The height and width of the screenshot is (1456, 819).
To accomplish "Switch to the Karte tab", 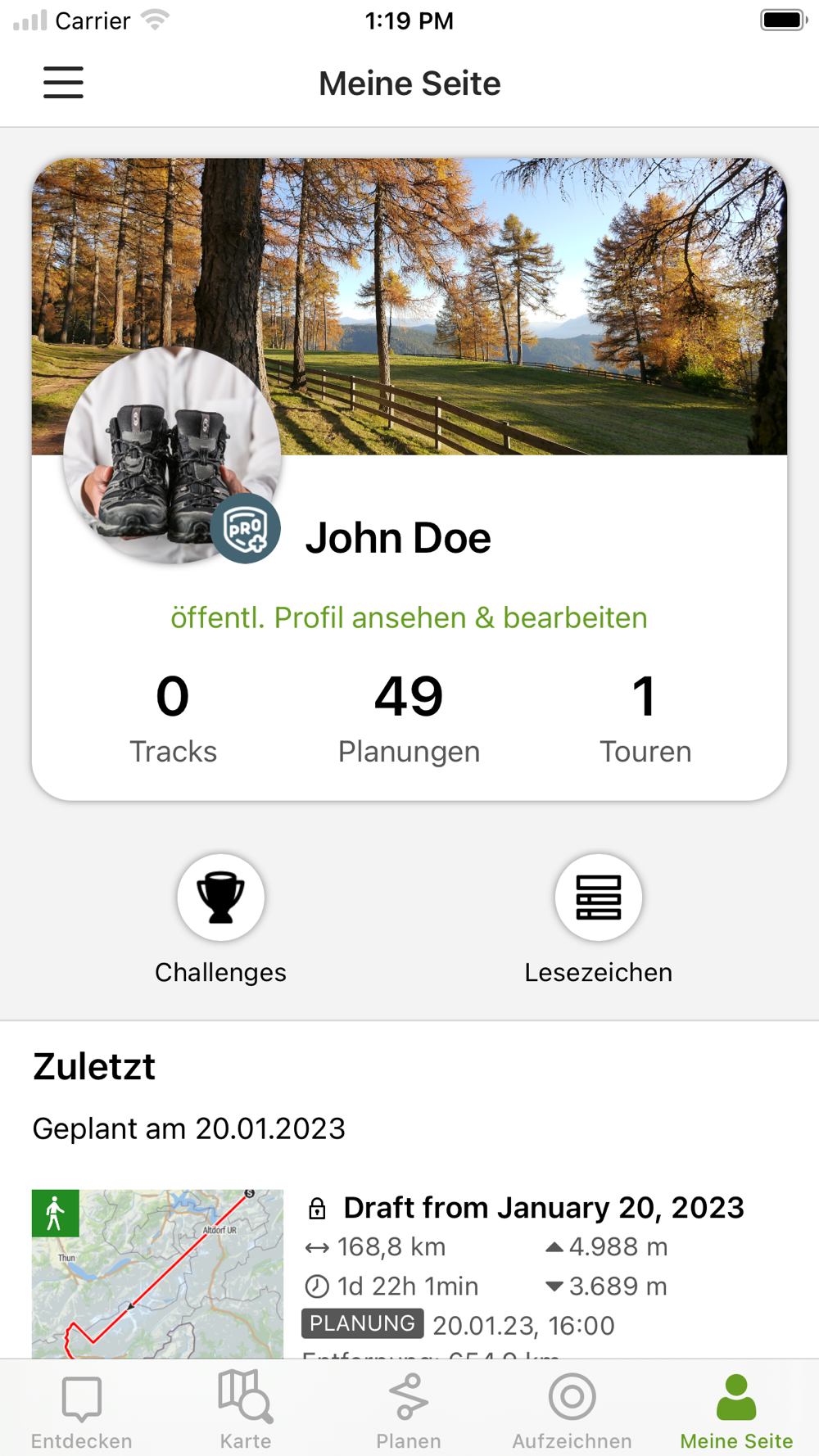I will pyautogui.click(x=245, y=1410).
